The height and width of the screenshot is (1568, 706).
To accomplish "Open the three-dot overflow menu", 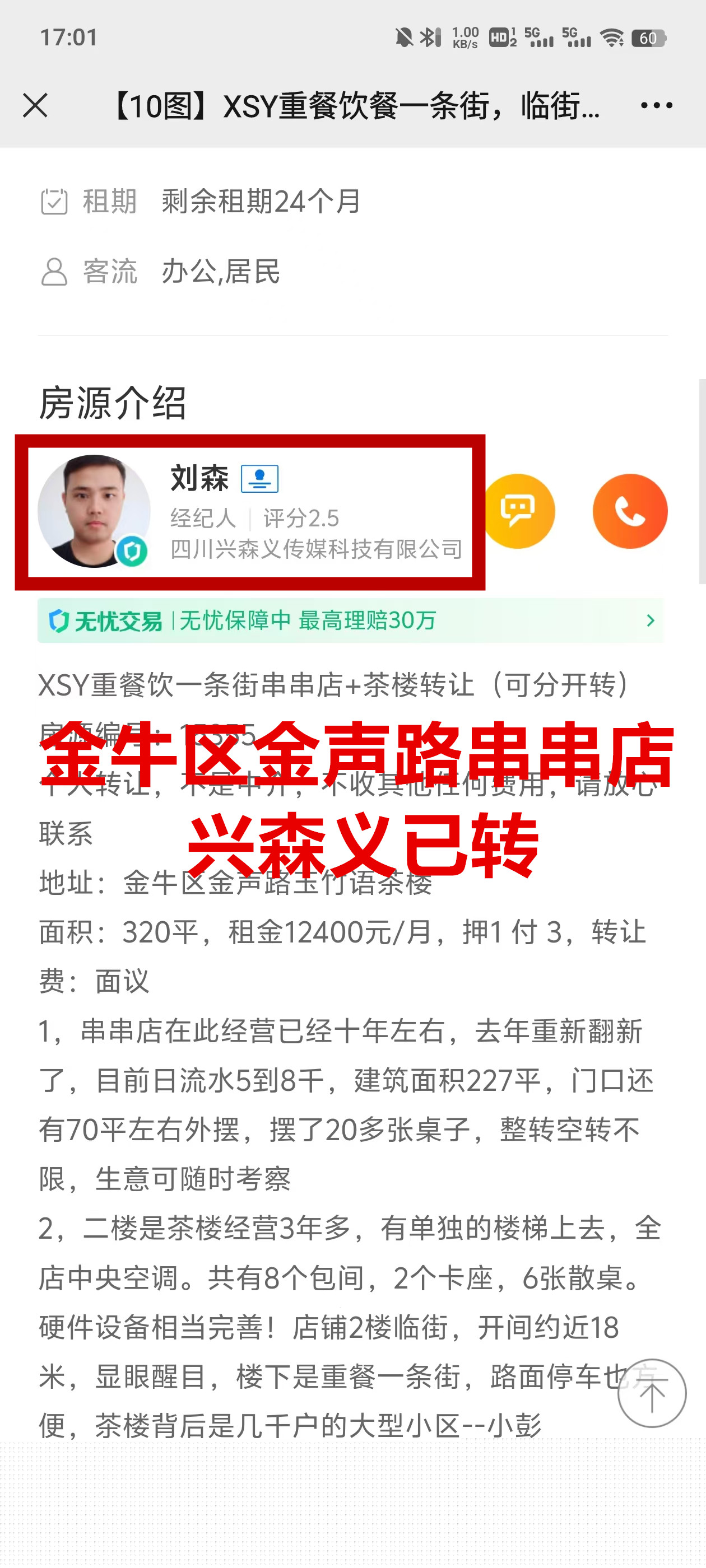I will point(656,105).
